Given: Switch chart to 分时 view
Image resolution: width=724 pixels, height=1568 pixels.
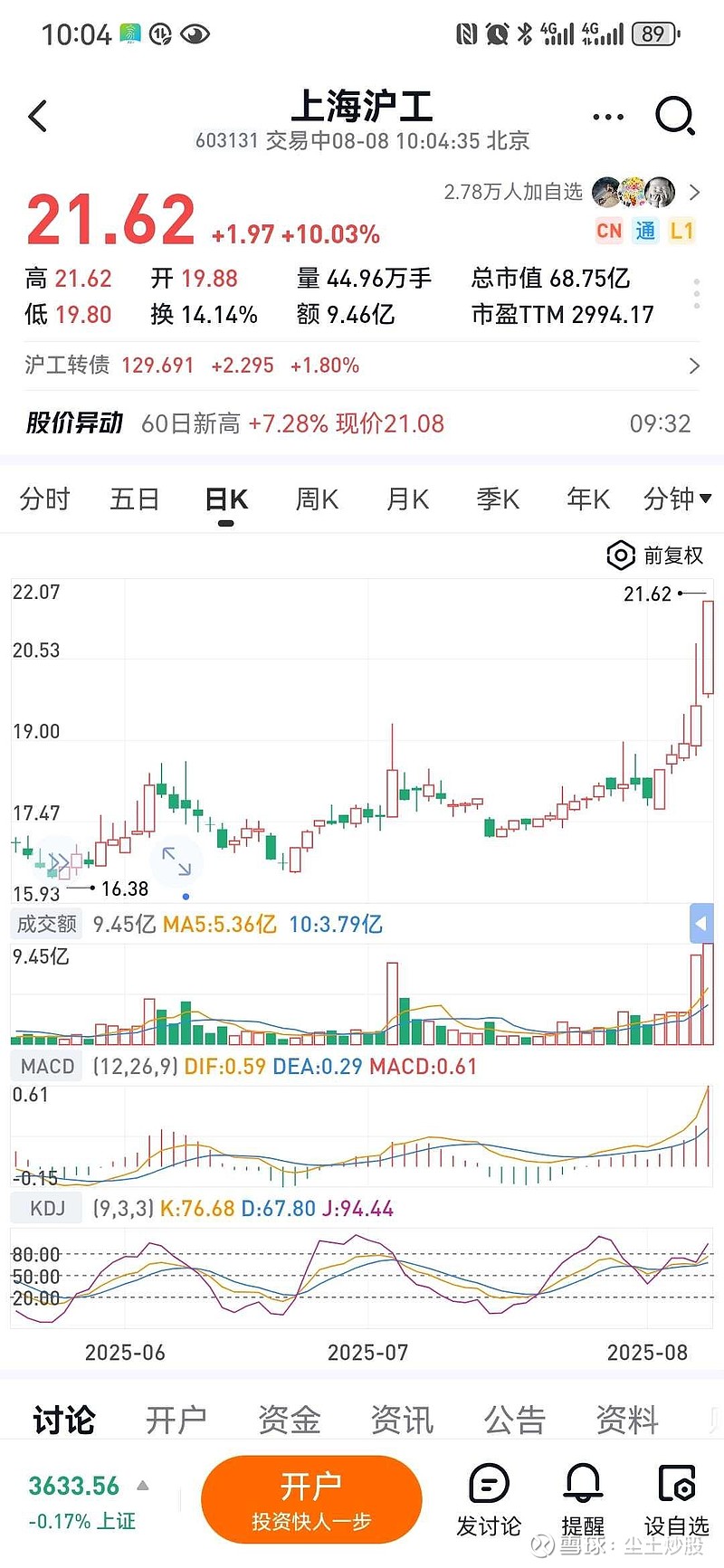Looking at the screenshot, I should tap(44, 499).
